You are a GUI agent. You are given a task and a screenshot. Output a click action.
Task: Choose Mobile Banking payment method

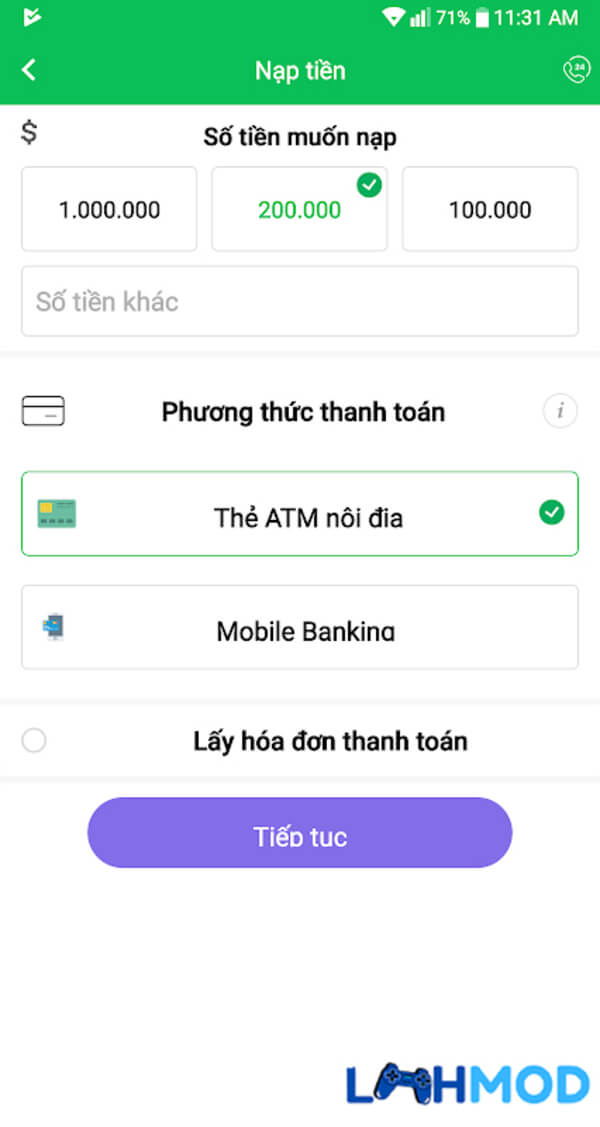pyautogui.click(x=299, y=627)
